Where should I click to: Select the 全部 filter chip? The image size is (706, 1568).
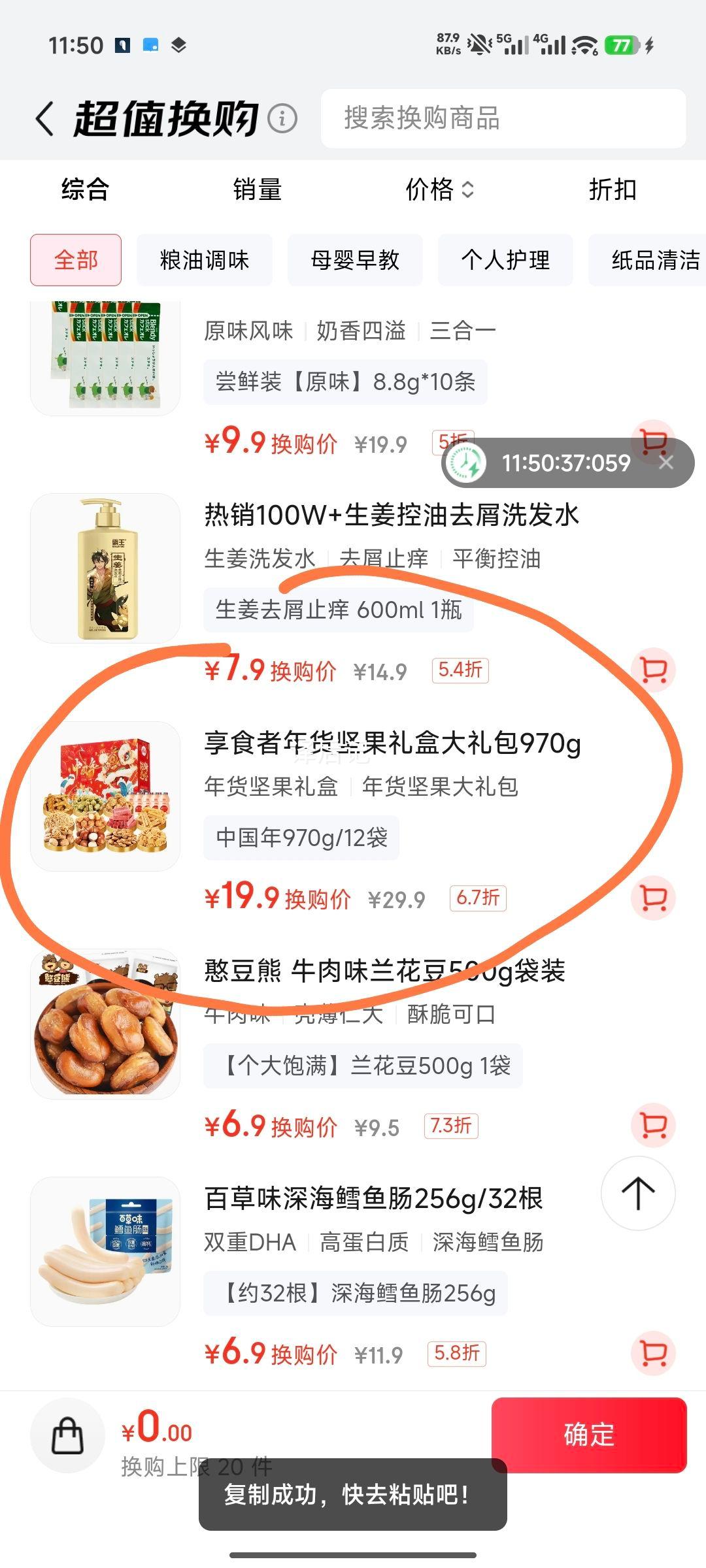tap(75, 259)
